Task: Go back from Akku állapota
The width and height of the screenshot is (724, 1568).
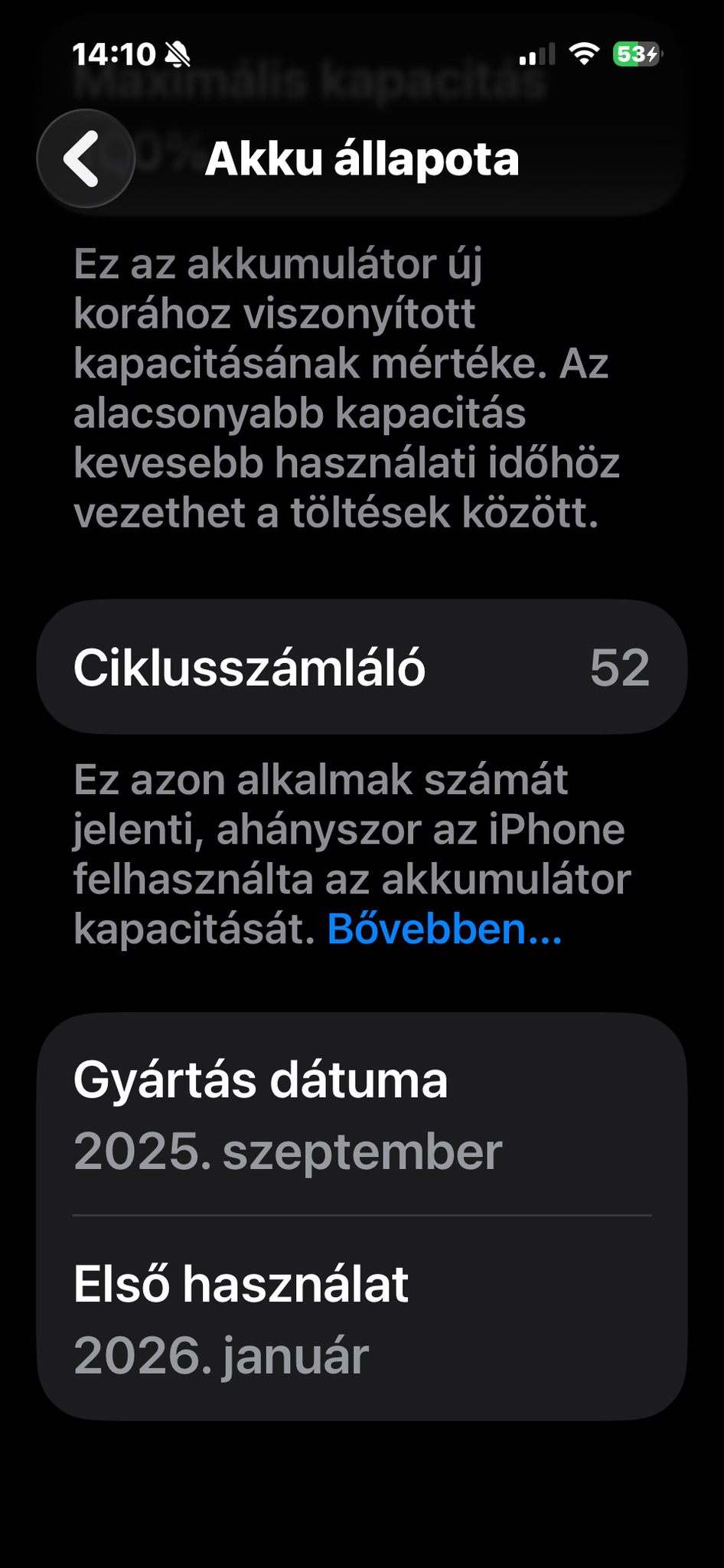Action: pyautogui.click(x=85, y=158)
